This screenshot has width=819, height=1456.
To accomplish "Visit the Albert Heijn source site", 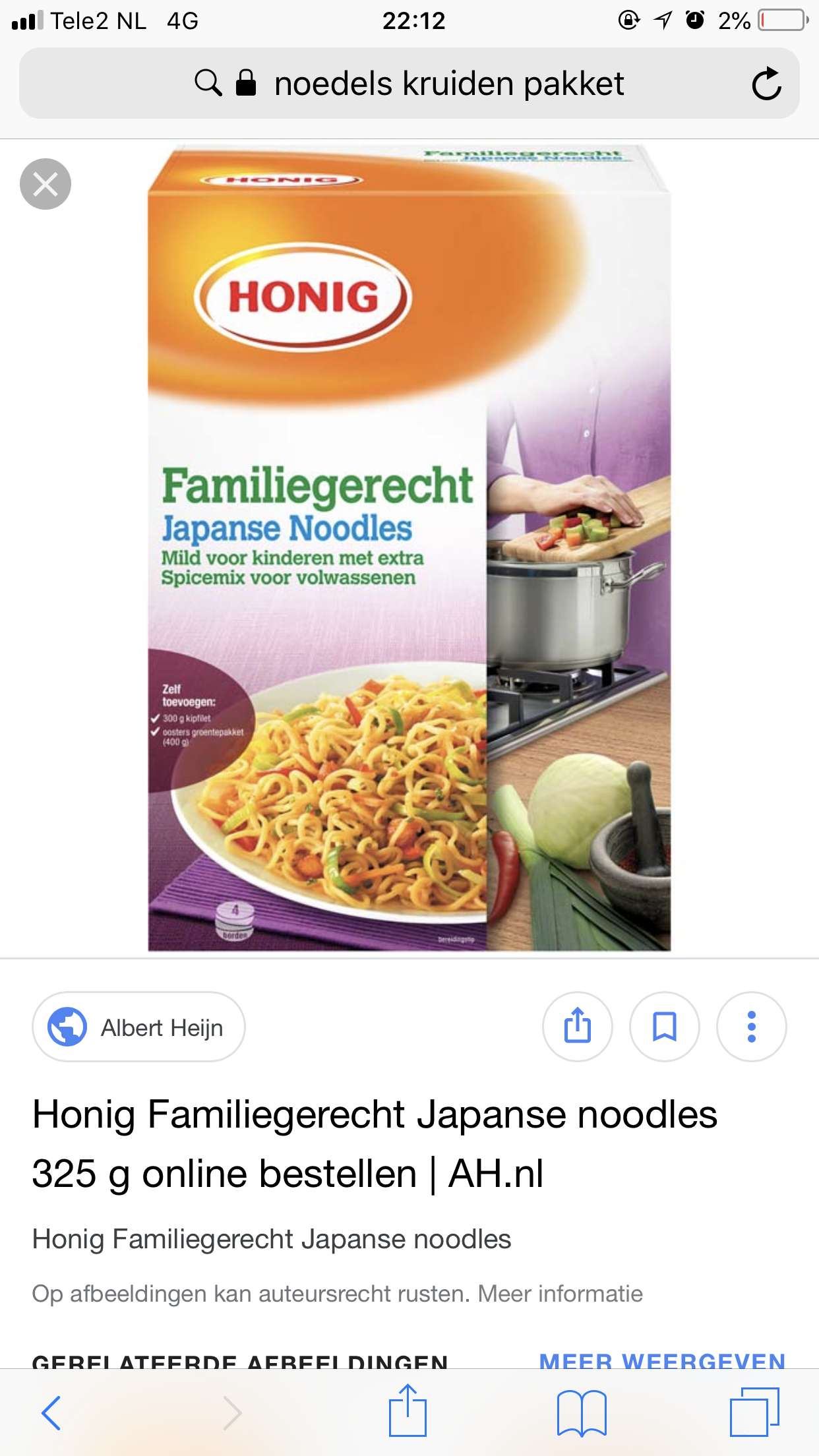I will 138,1027.
